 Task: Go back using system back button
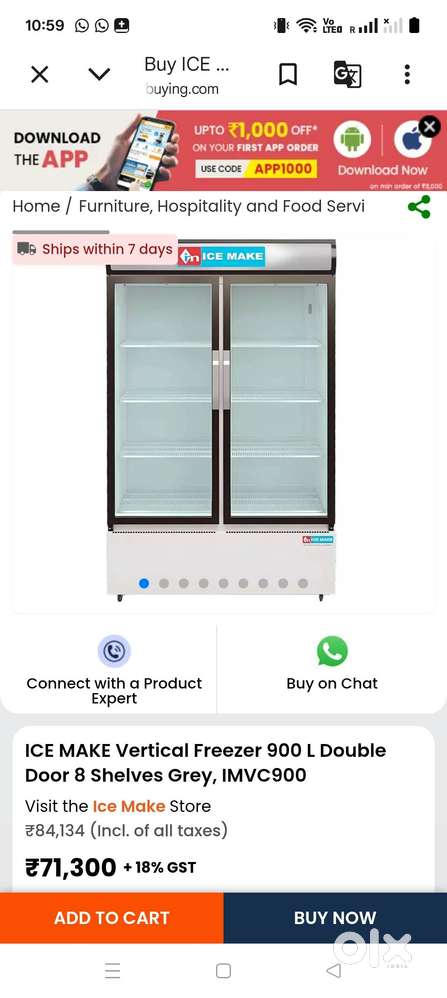(x=333, y=971)
